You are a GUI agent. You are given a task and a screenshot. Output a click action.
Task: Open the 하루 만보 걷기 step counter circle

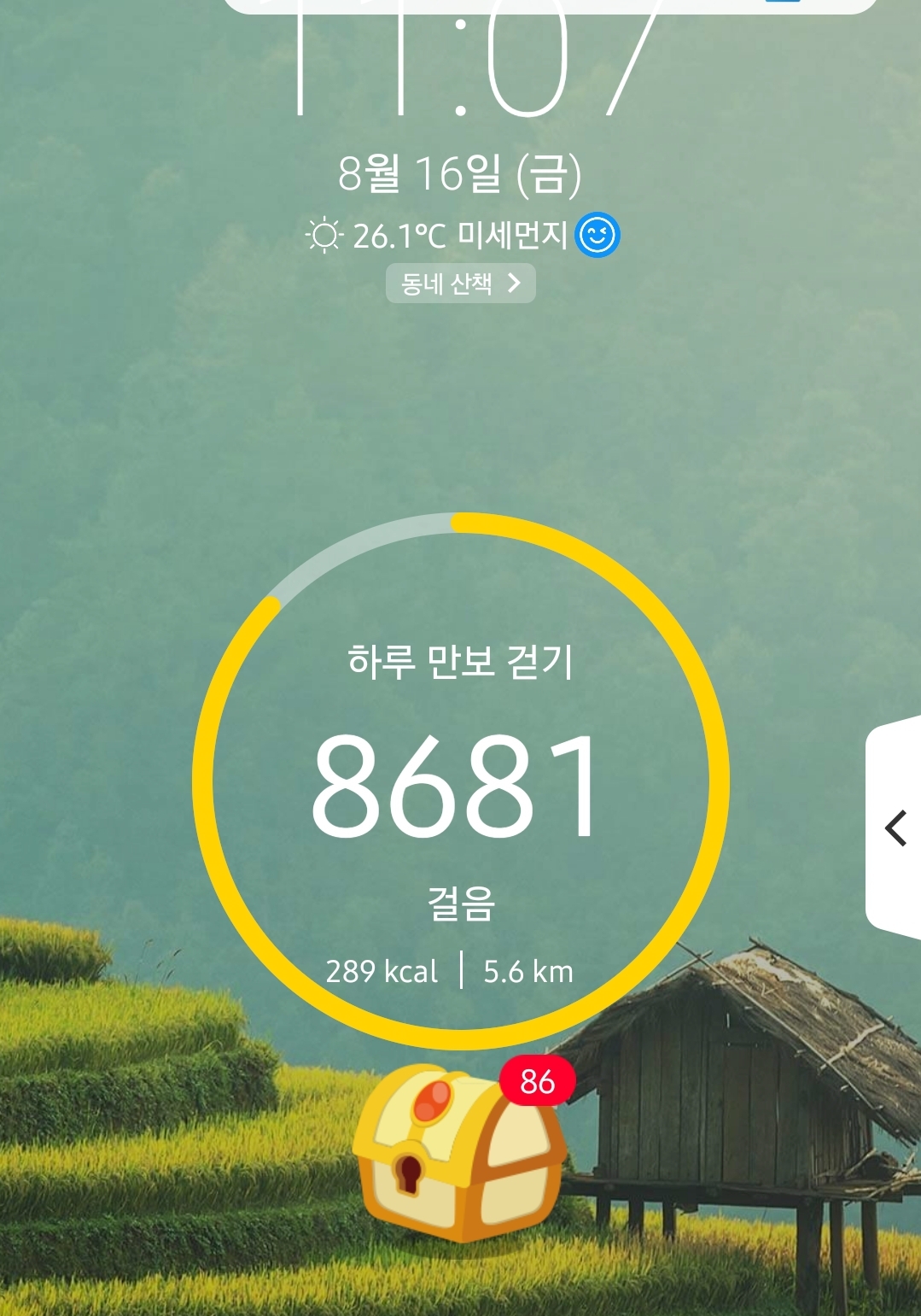click(460, 781)
